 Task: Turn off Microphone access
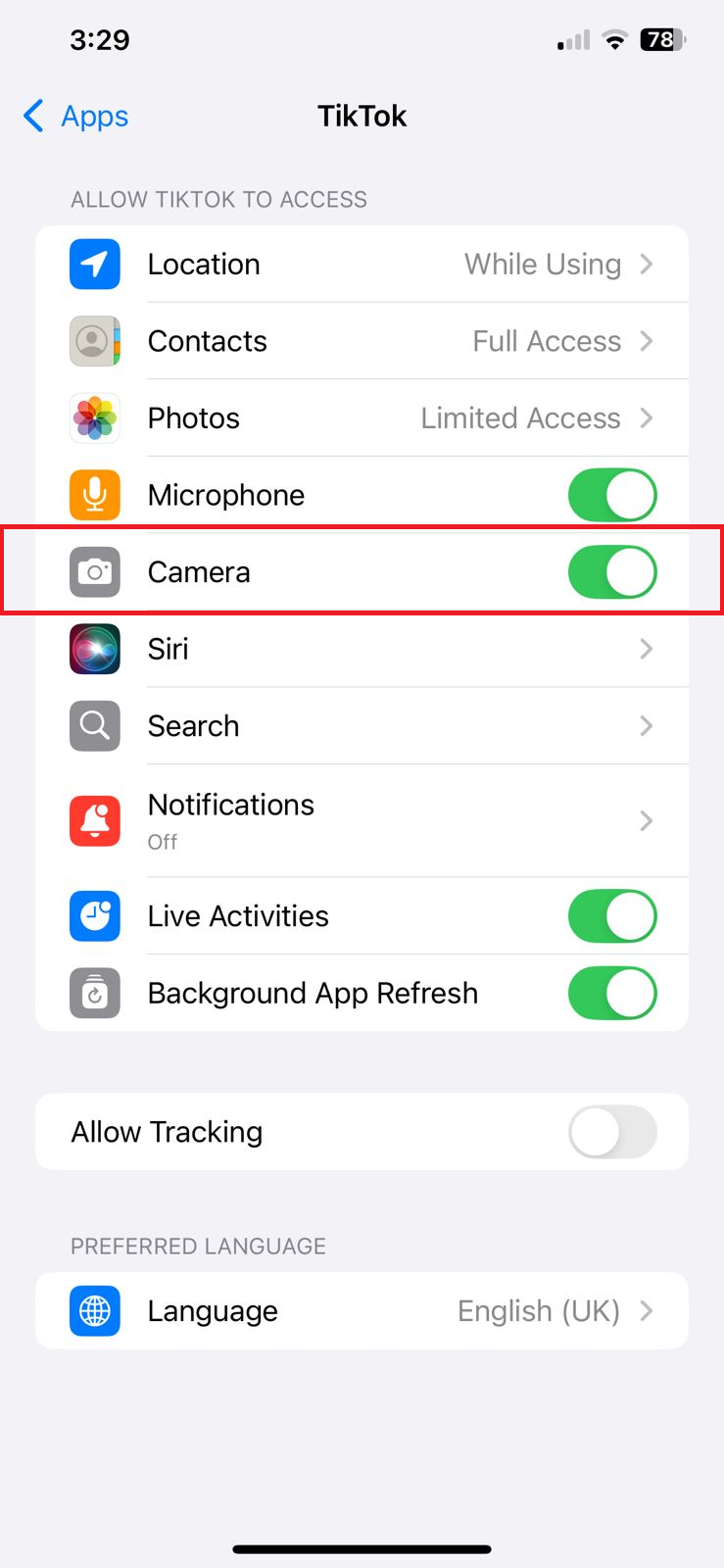pos(611,495)
